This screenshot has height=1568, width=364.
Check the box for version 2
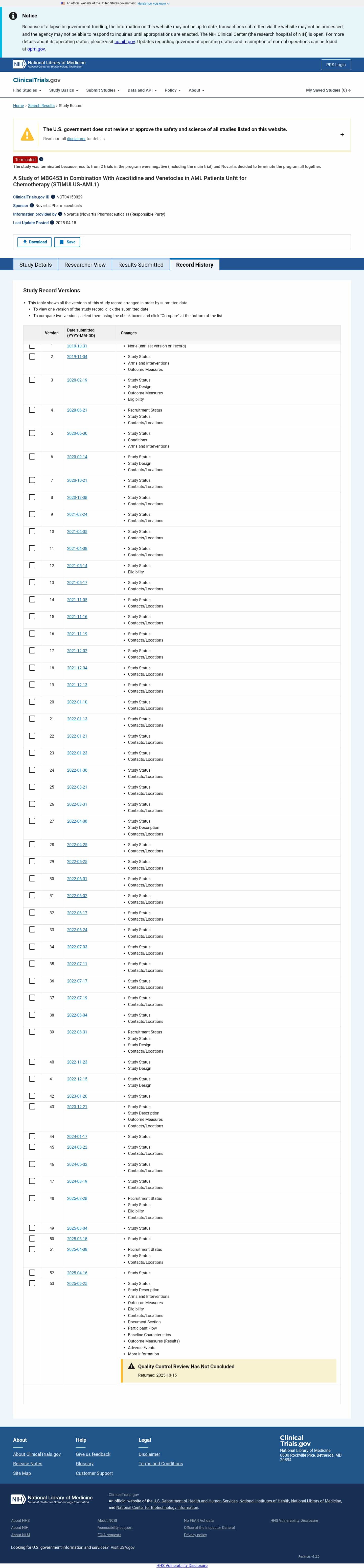pos(32,357)
